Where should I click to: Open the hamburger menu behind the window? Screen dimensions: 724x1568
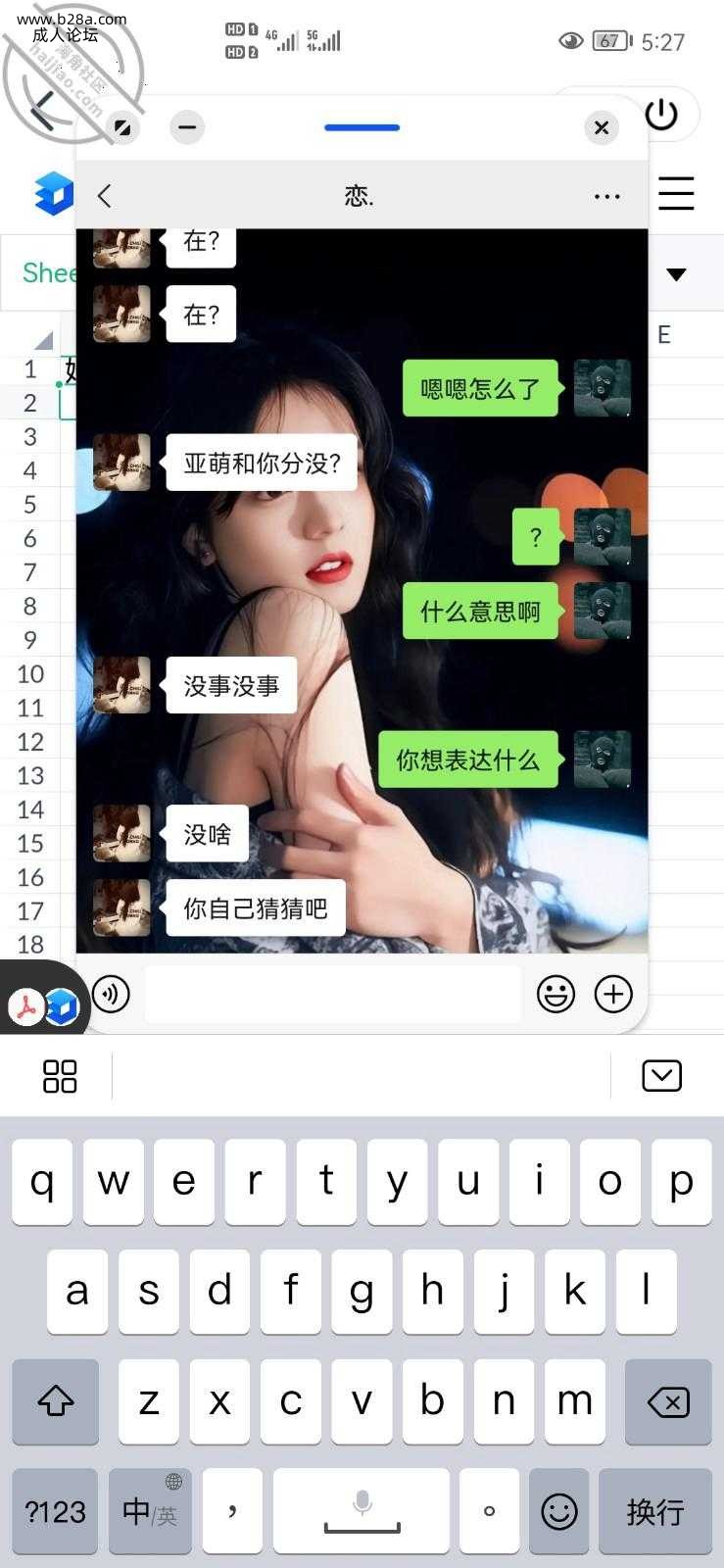(676, 193)
